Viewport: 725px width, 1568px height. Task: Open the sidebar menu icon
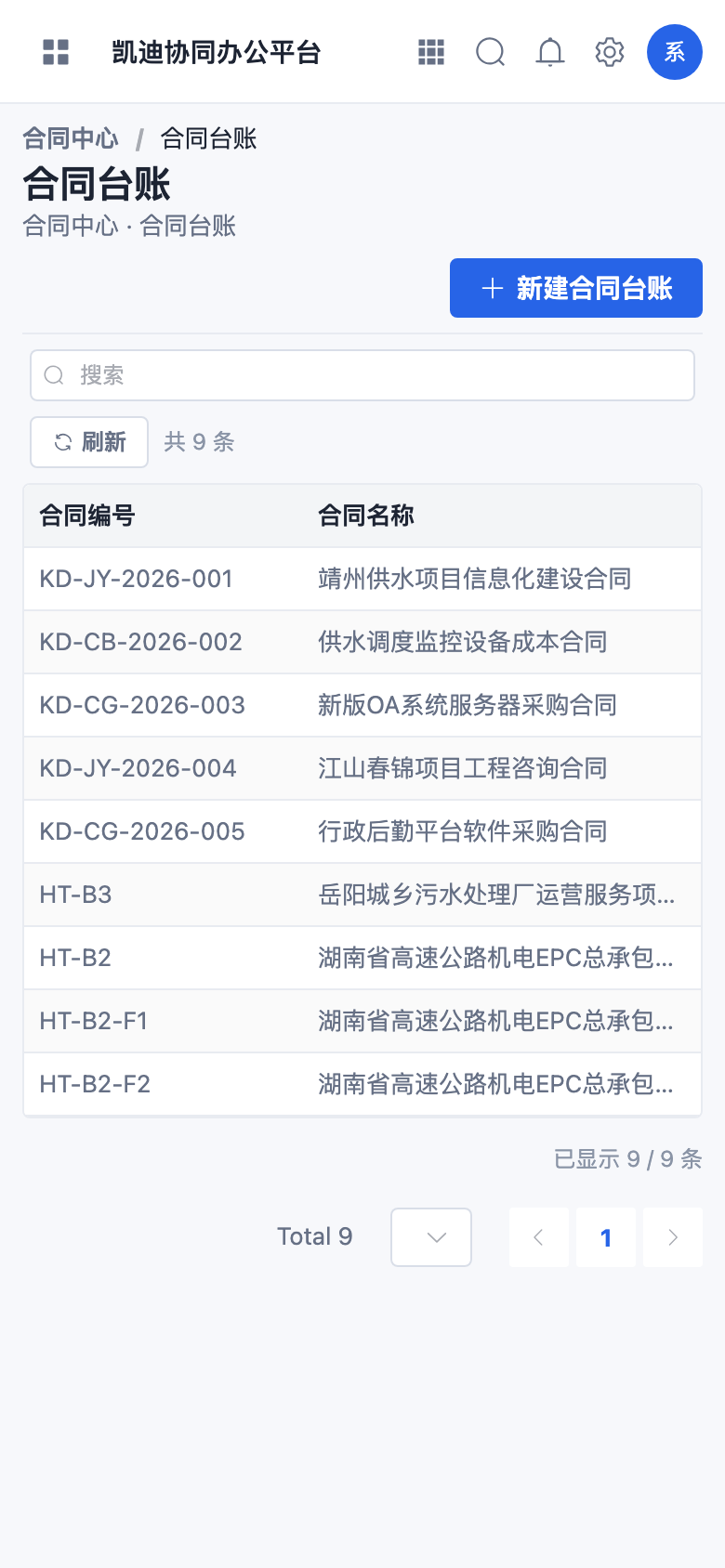(x=56, y=52)
